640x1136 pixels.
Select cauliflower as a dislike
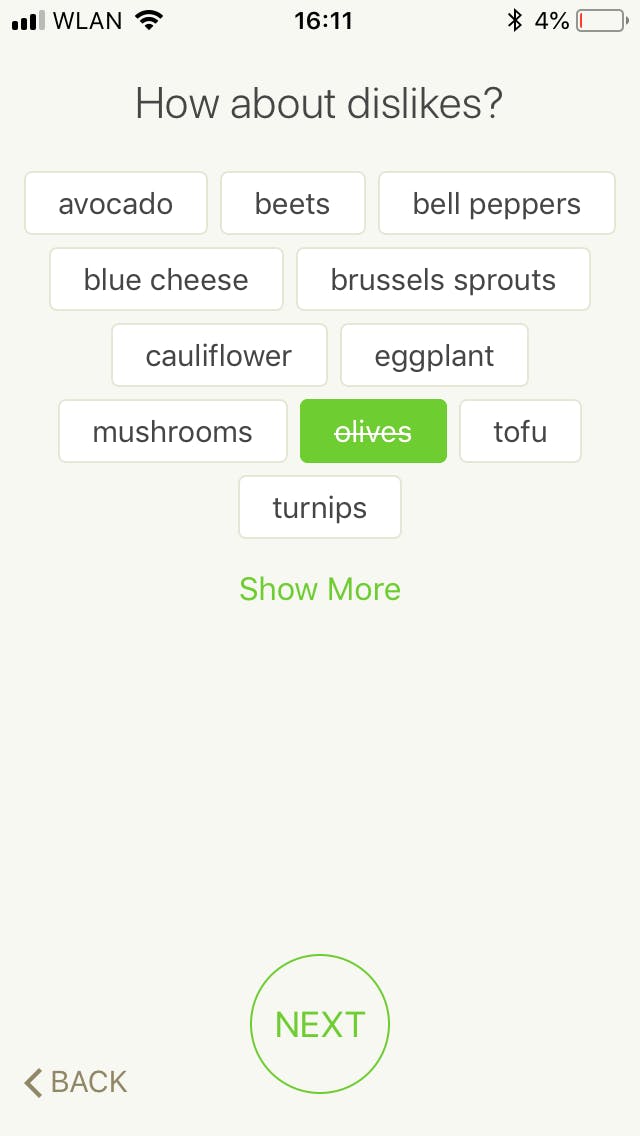tap(219, 356)
